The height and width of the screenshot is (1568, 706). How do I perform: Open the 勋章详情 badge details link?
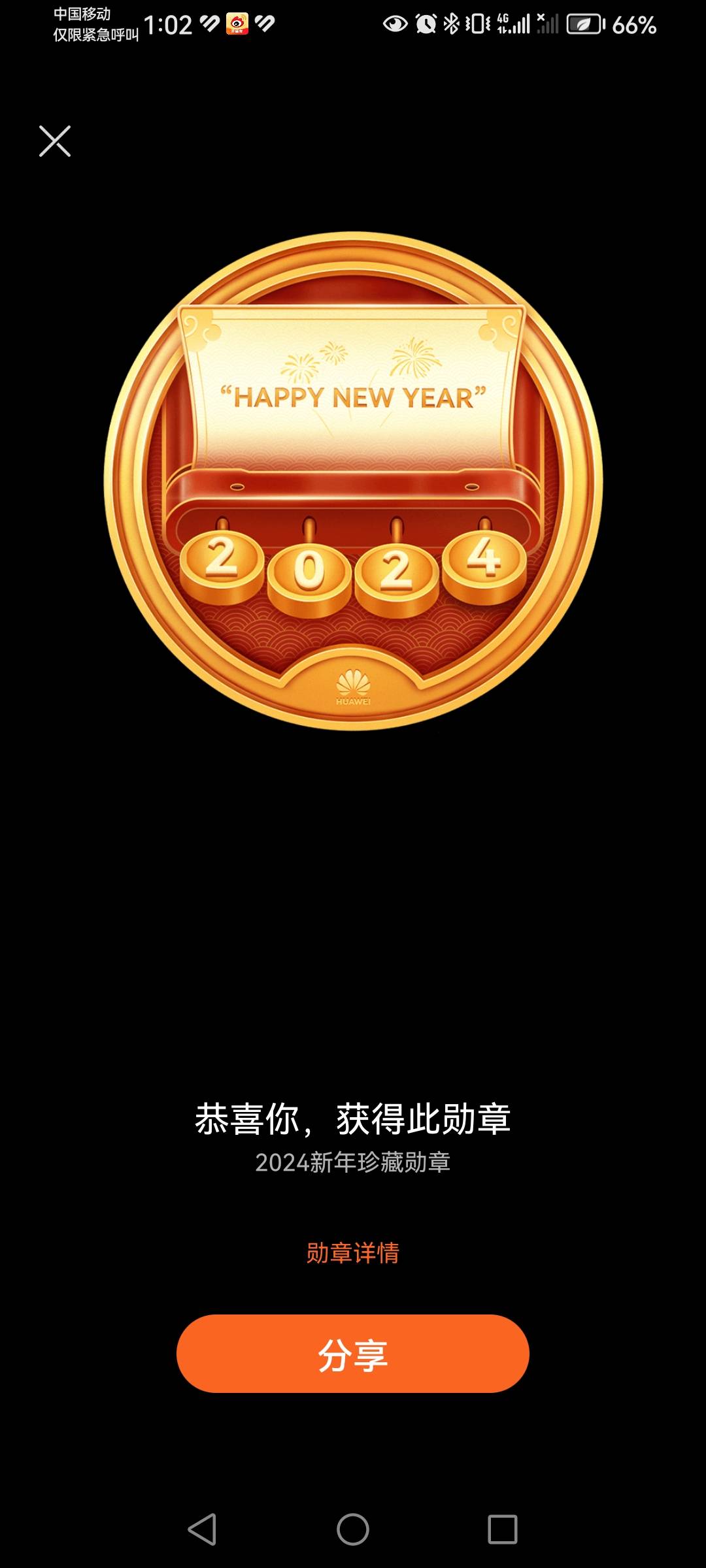pyautogui.click(x=353, y=1250)
